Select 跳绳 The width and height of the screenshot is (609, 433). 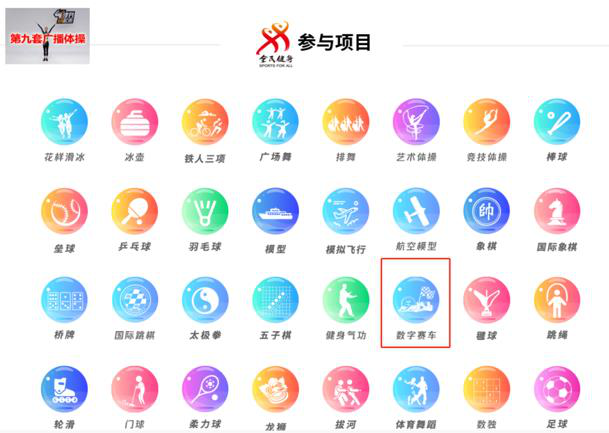[557, 300]
